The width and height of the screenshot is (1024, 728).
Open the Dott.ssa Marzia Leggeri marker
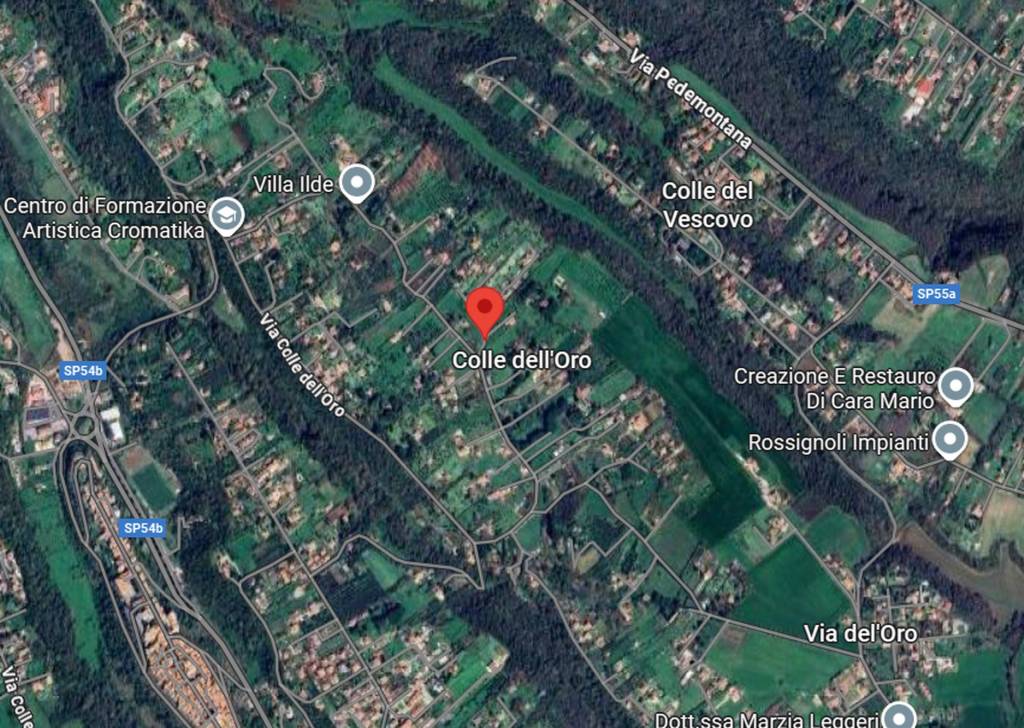pyautogui.click(x=900, y=716)
